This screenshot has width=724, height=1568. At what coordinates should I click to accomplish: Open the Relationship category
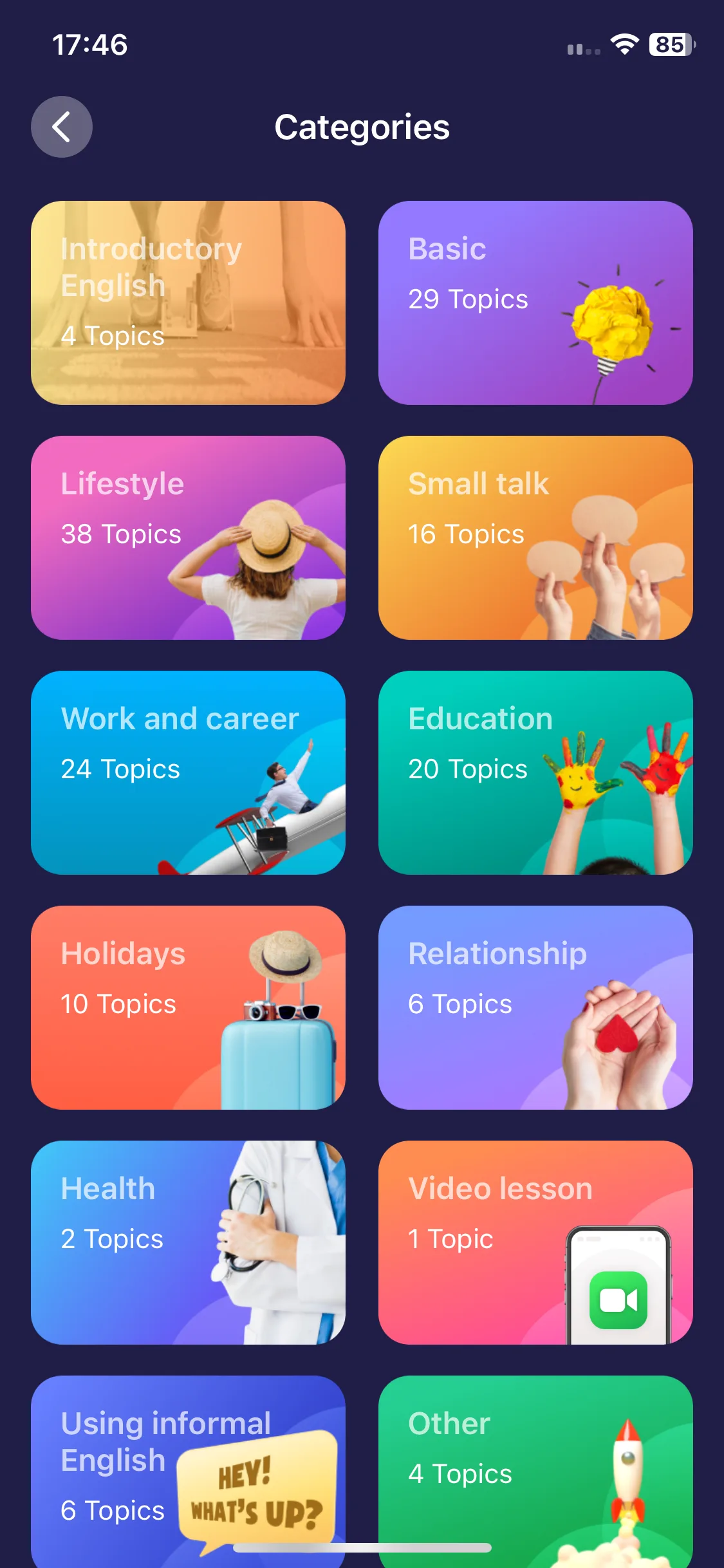tap(535, 1007)
